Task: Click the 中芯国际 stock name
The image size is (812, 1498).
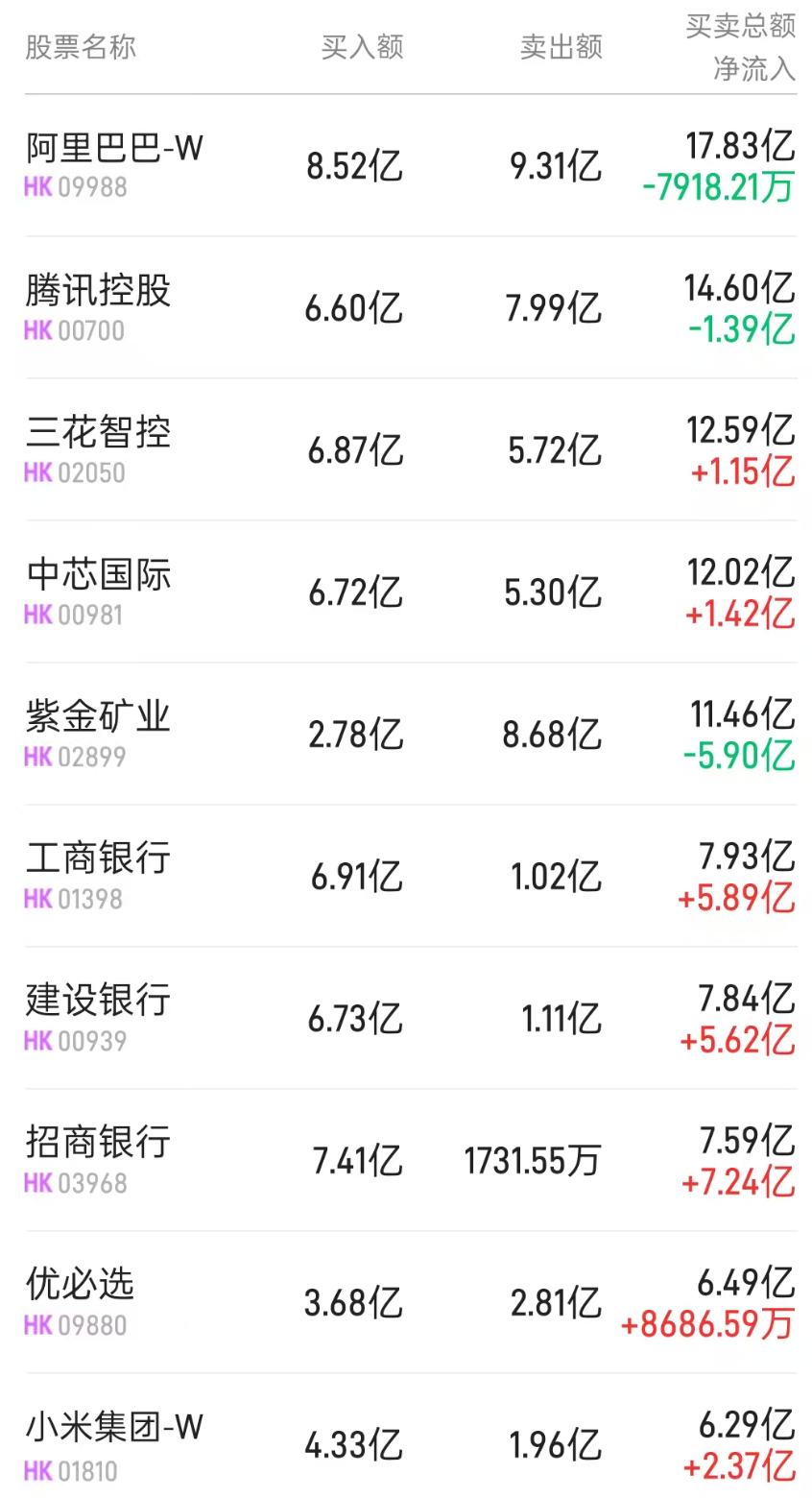Action: pyautogui.click(x=100, y=575)
